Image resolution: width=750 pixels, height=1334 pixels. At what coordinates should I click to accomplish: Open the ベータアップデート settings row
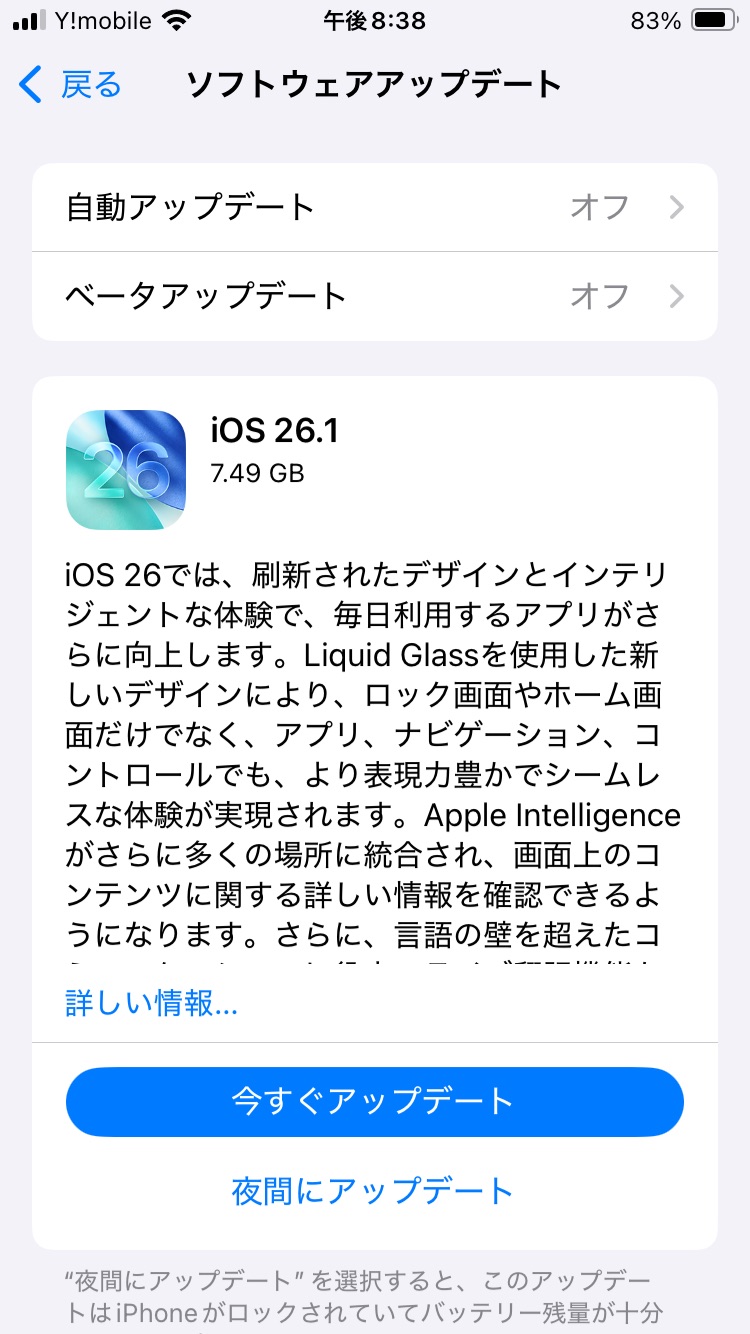[x=374, y=296]
